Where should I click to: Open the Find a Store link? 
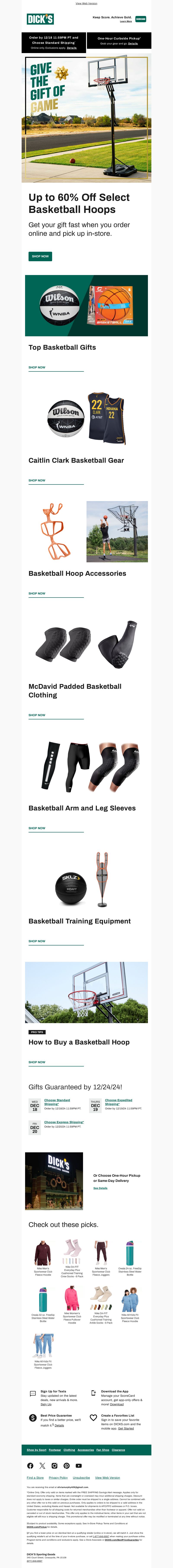tap(35, 1478)
